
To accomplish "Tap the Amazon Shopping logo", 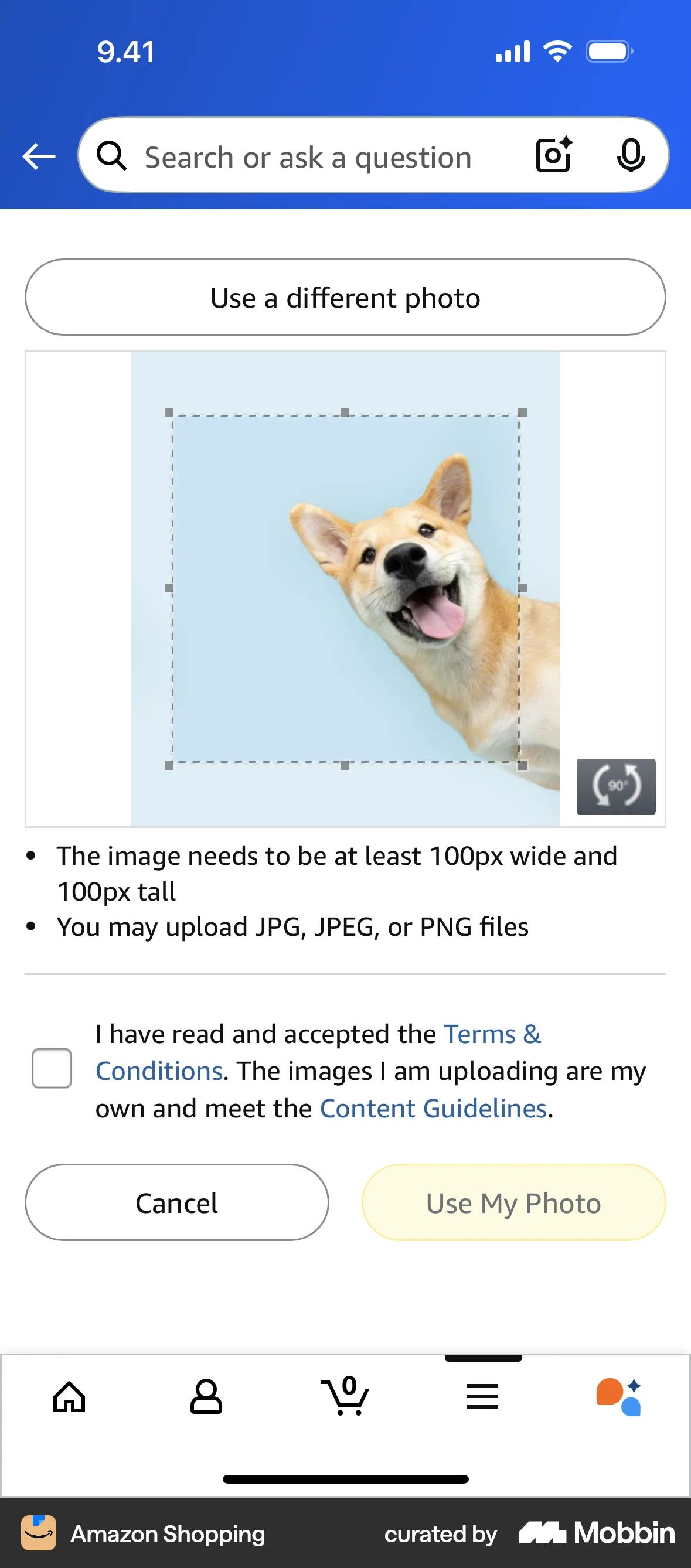I will click(38, 1533).
